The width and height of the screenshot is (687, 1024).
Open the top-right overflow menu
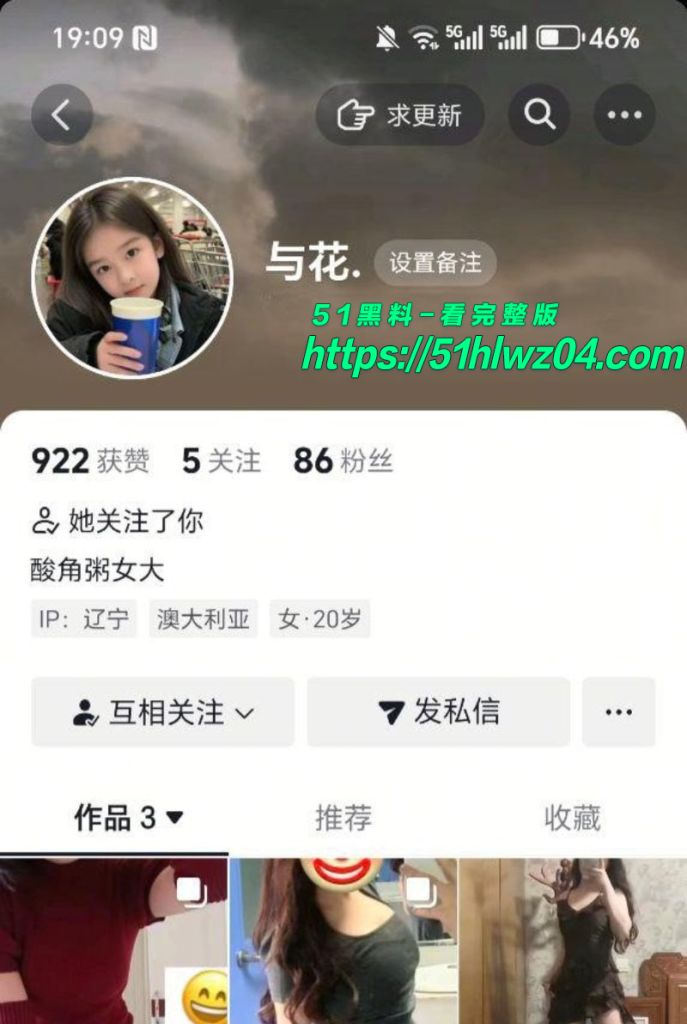point(625,115)
